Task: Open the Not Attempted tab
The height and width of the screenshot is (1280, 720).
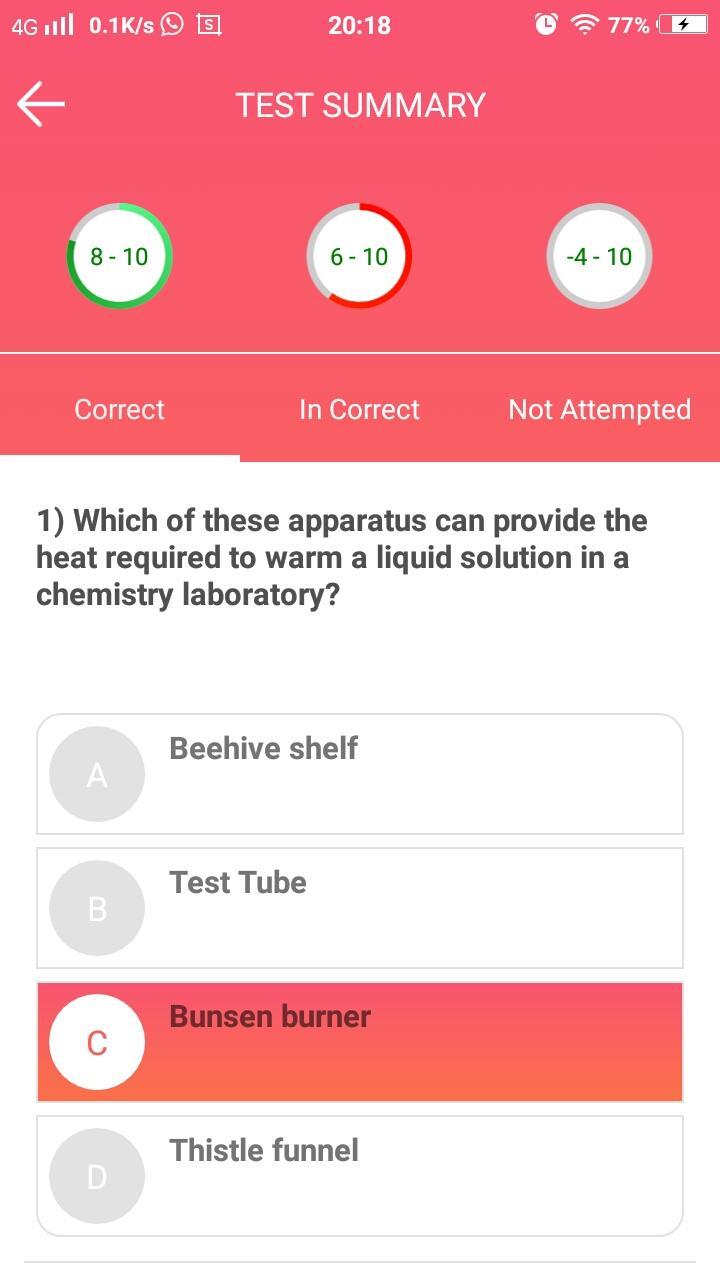Action: (x=599, y=409)
